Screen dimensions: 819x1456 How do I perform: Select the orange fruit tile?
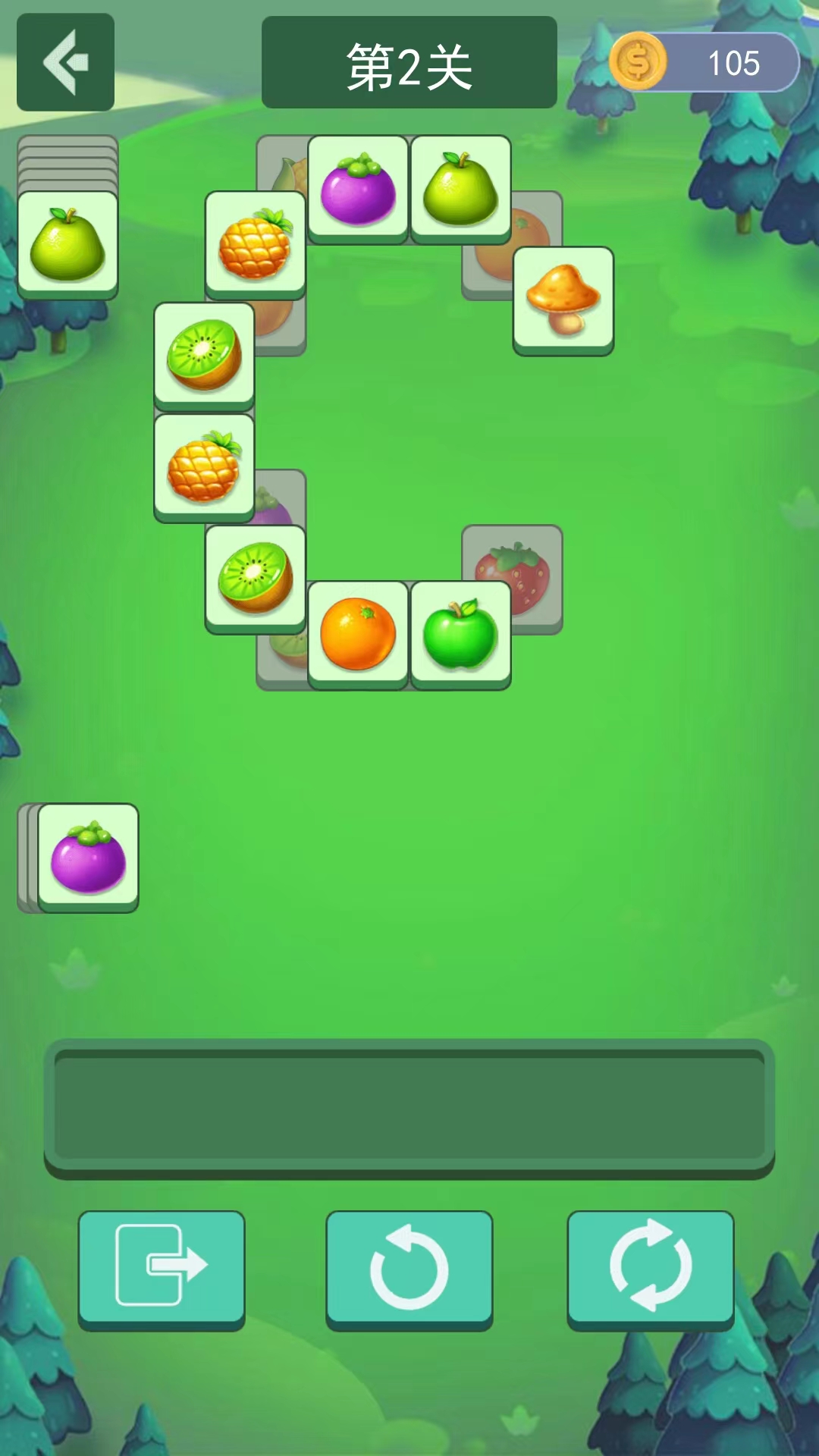click(x=358, y=634)
